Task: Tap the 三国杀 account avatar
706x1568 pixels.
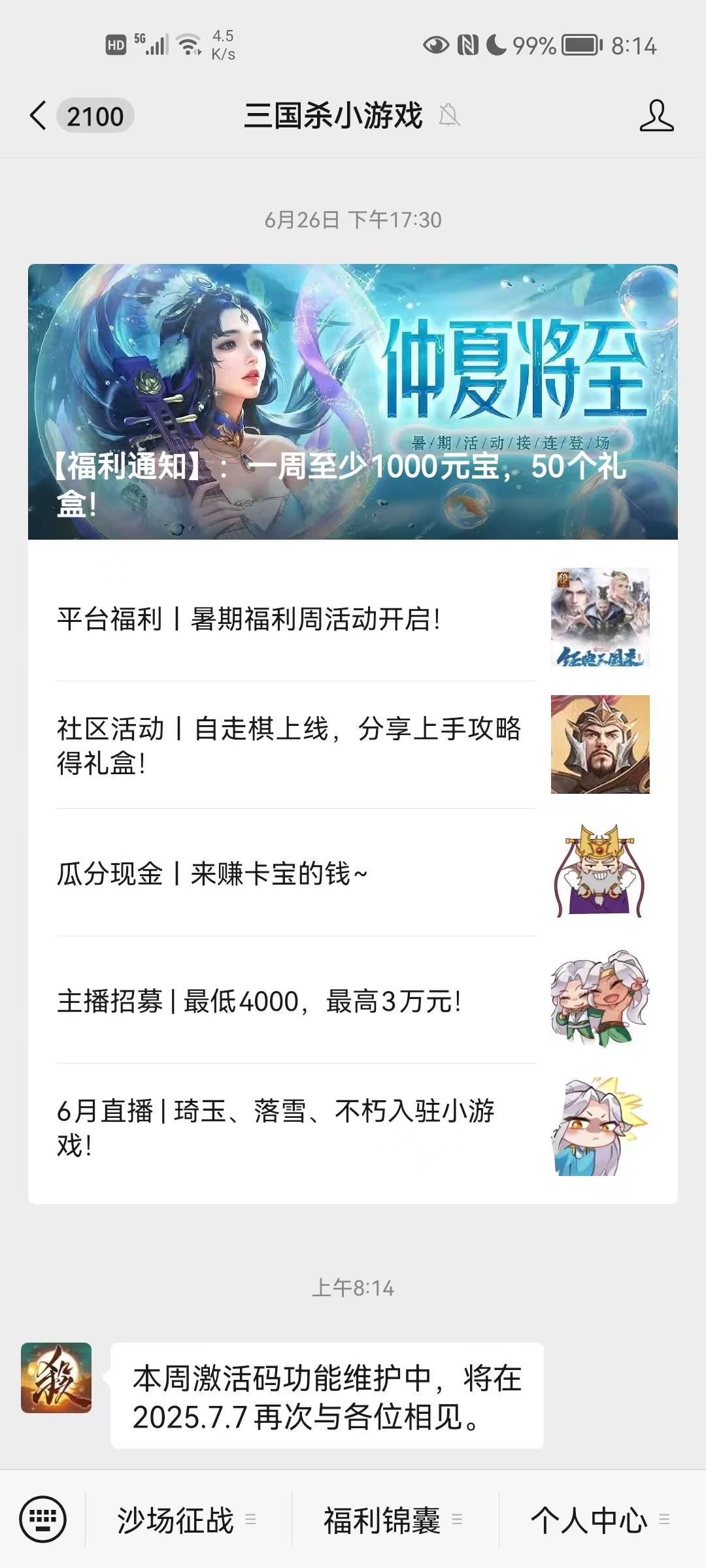Action: coord(56,1378)
